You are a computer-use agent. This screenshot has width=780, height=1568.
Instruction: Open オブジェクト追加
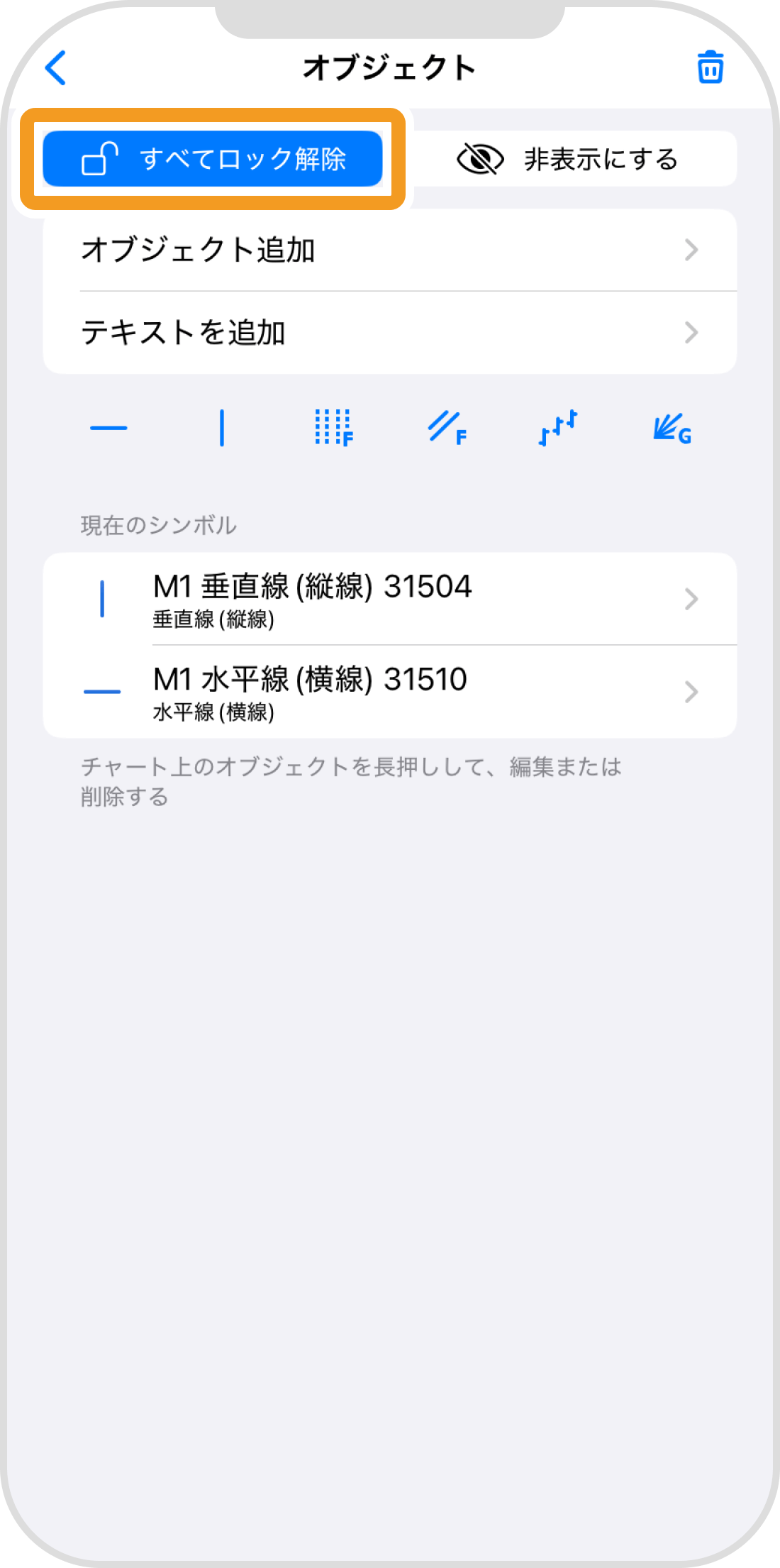click(x=390, y=250)
